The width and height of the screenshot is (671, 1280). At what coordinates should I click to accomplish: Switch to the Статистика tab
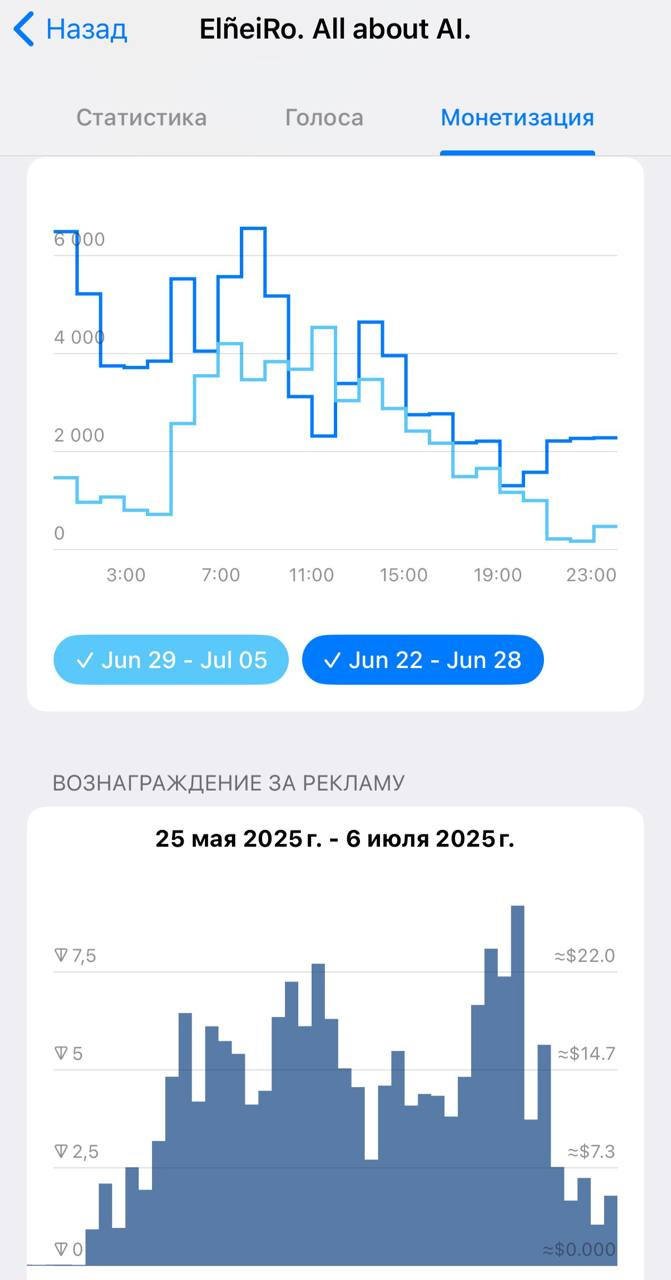click(x=142, y=118)
